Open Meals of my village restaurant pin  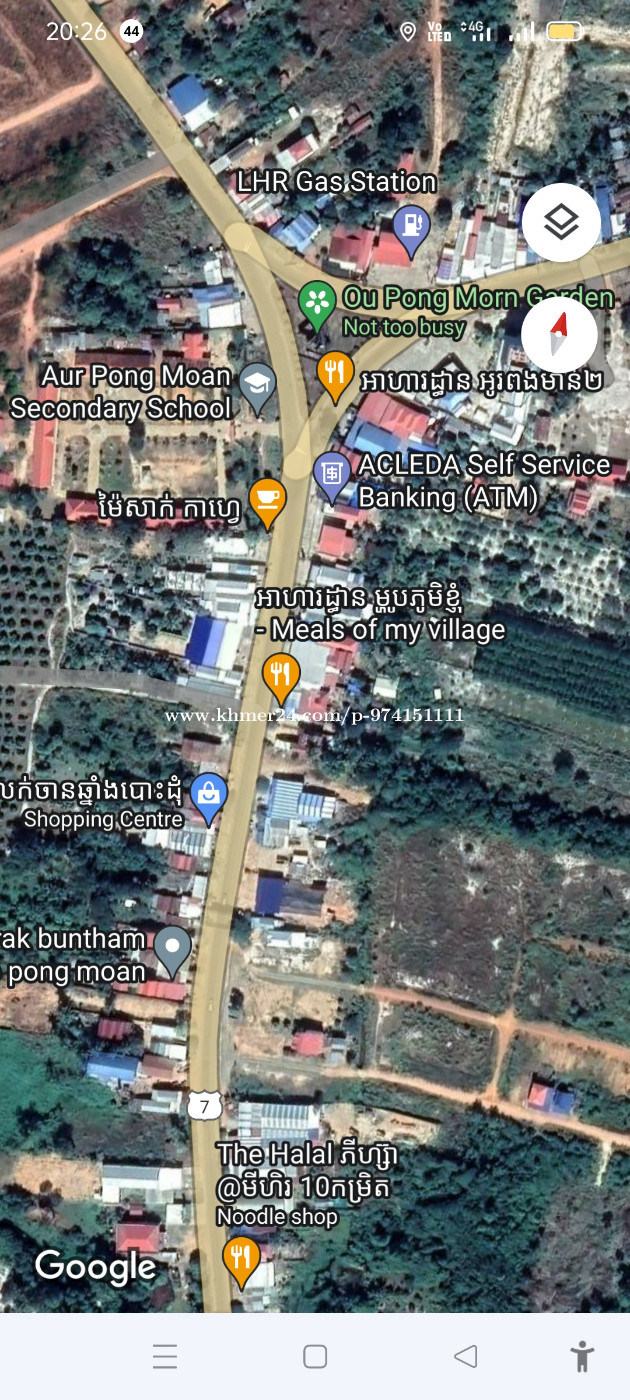pyautogui.click(x=281, y=678)
